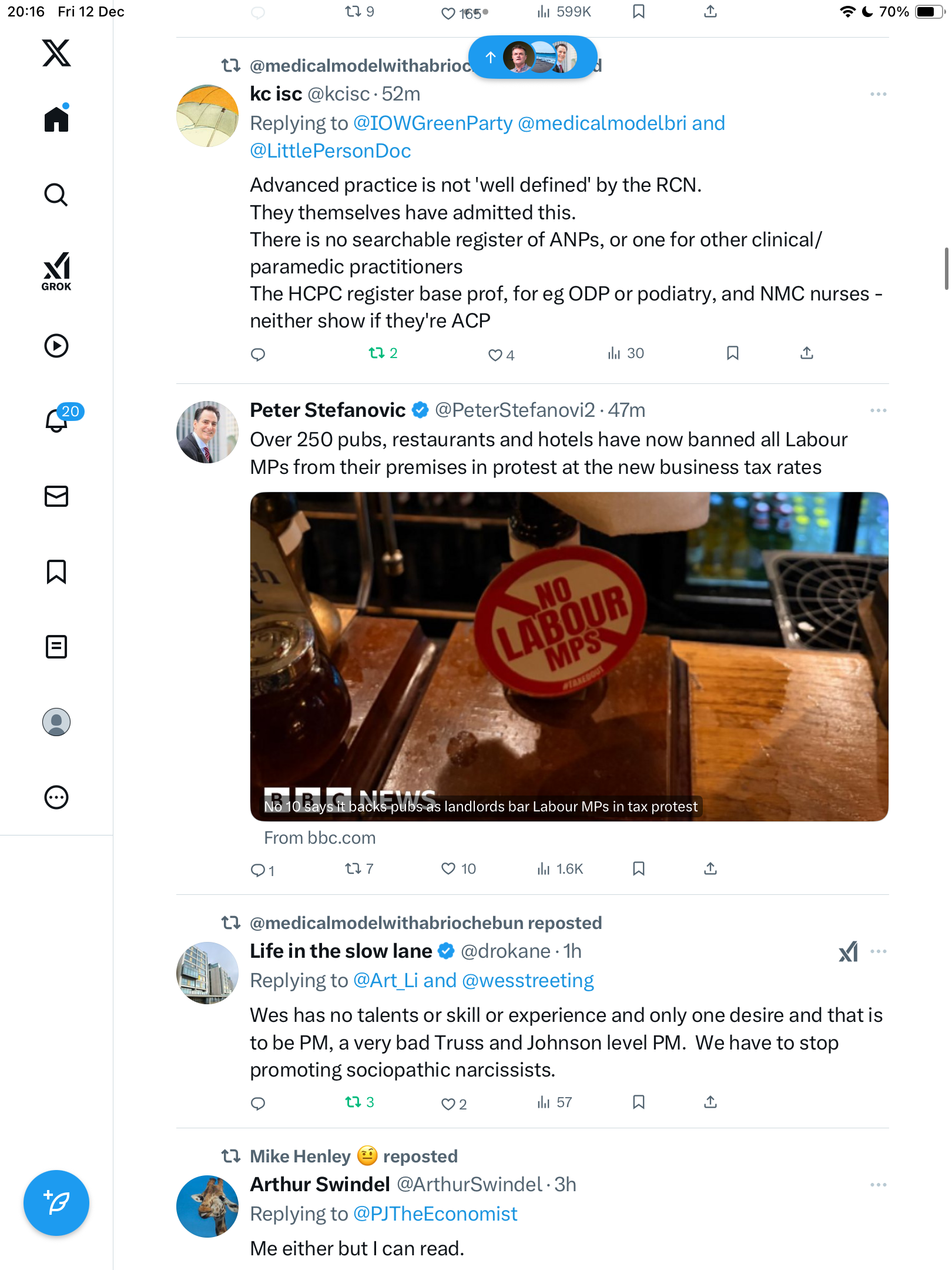
Task: Open saved bookmarks in sidebar
Action: click(x=56, y=571)
